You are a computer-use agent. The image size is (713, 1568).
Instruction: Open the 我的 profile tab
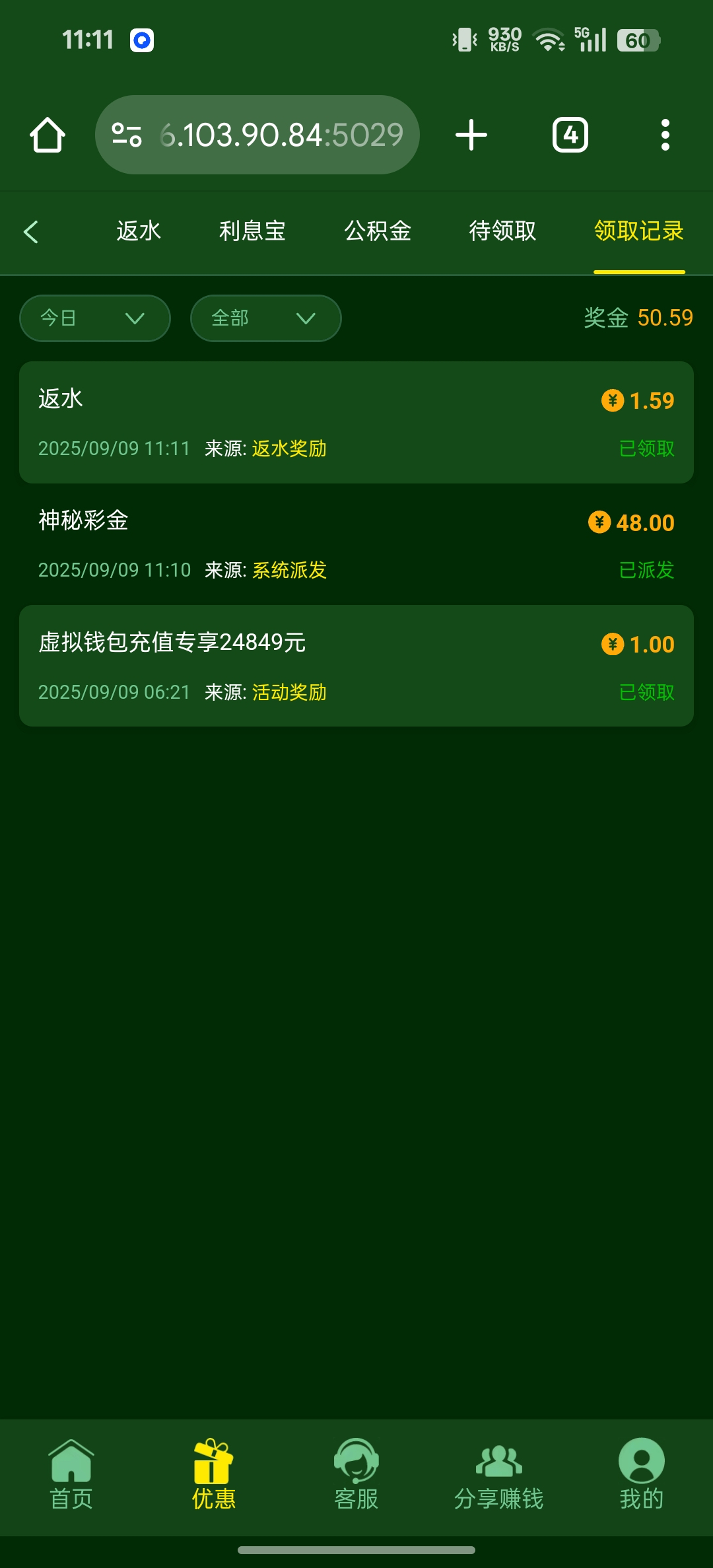pos(641,1474)
